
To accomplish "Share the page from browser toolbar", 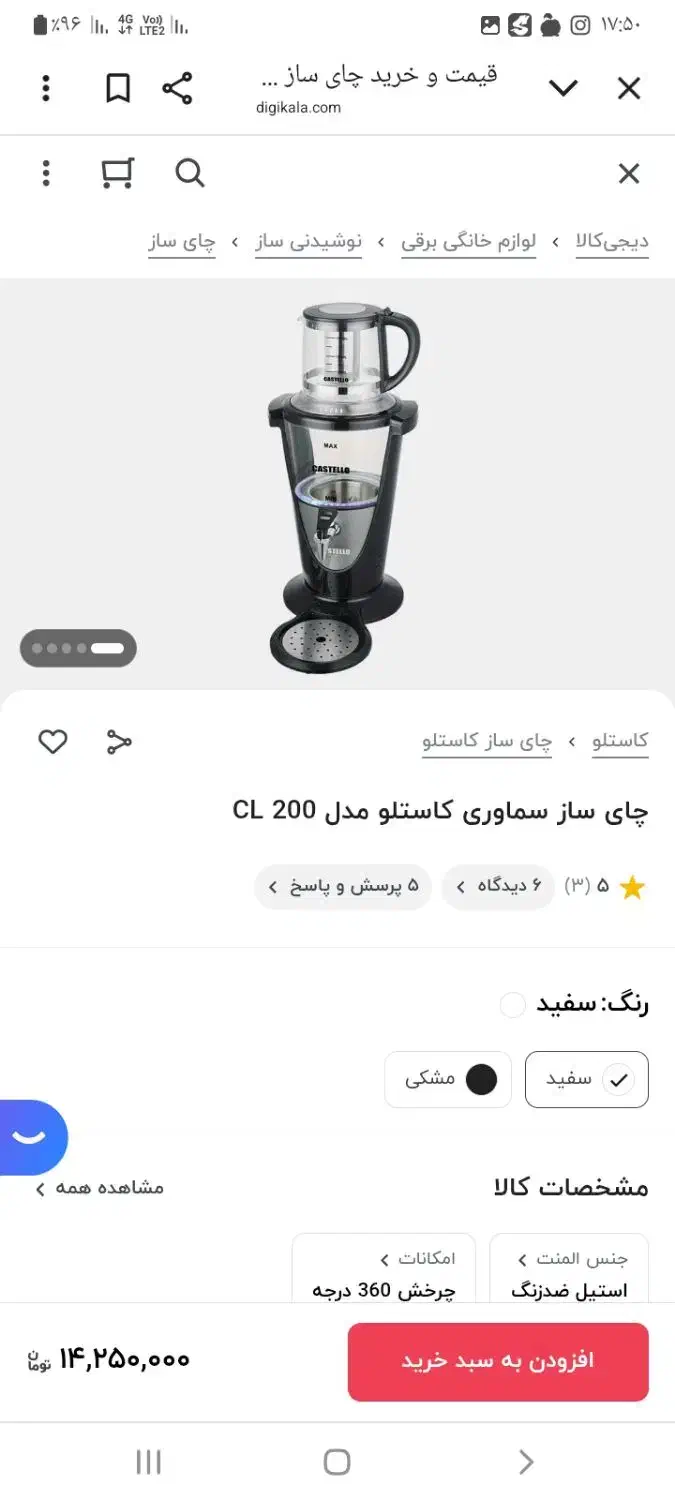I will click(177, 89).
